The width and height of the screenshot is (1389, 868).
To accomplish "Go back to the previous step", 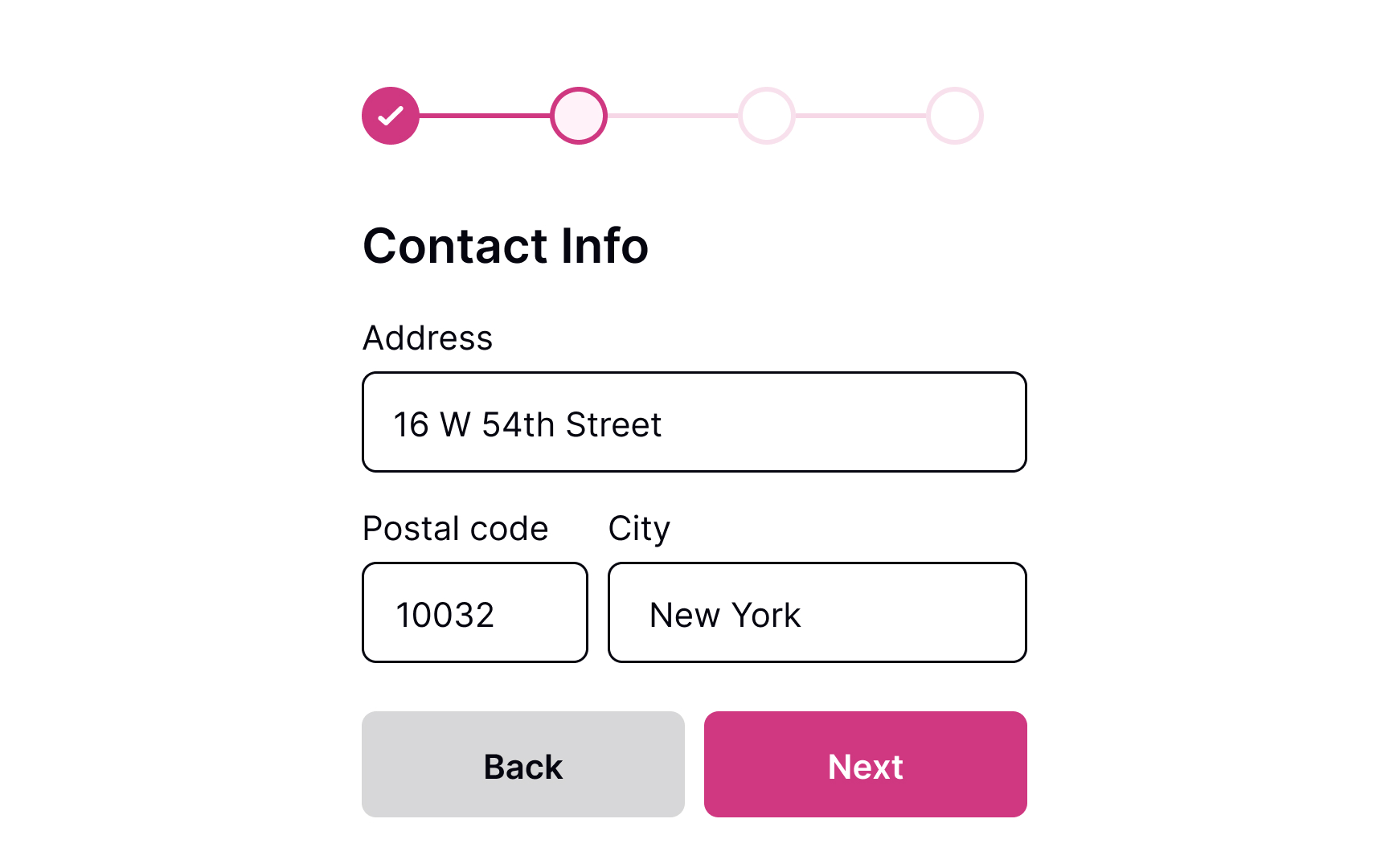I will pyautogui.click(x=522, y=764).
